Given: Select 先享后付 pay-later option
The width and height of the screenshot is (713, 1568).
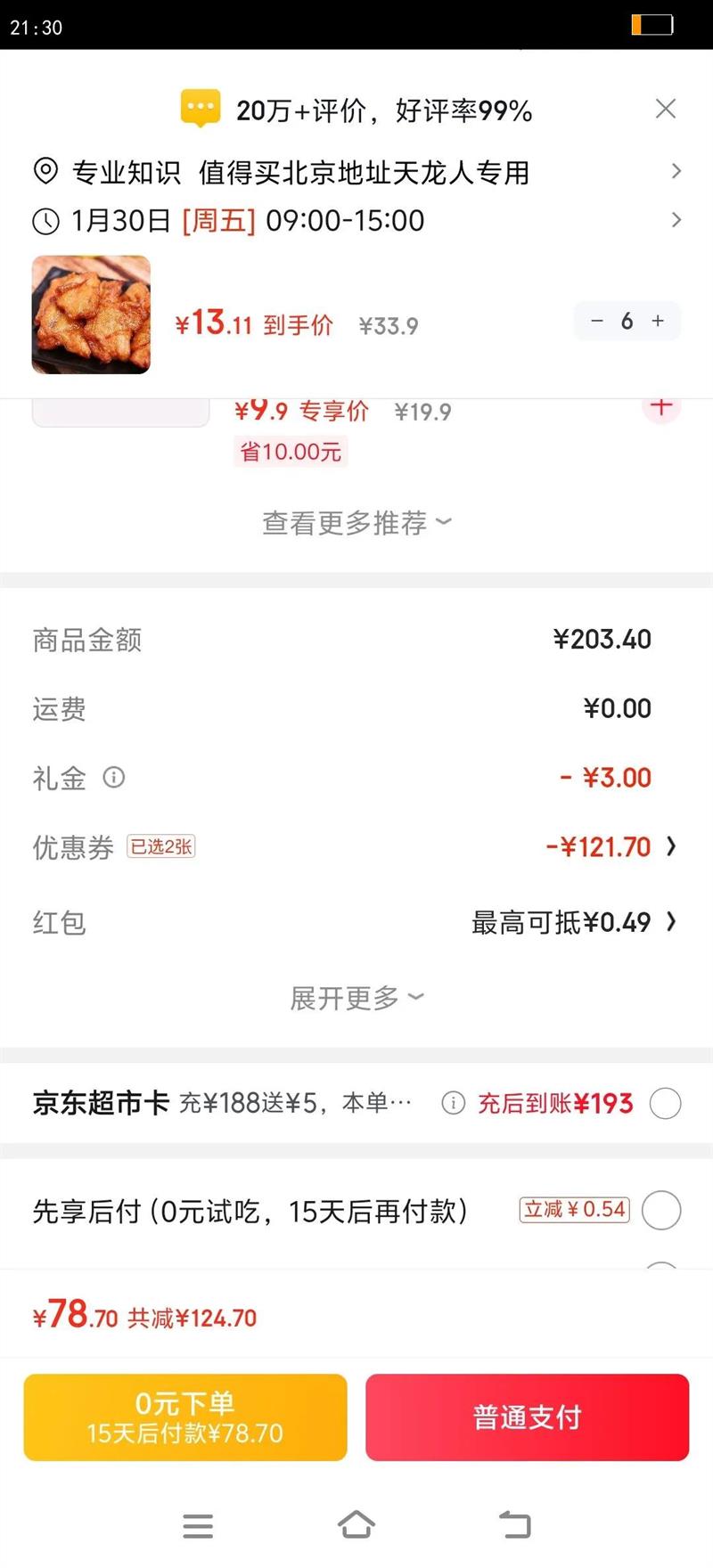Looking at the screenshot, I should [661, 1210].
